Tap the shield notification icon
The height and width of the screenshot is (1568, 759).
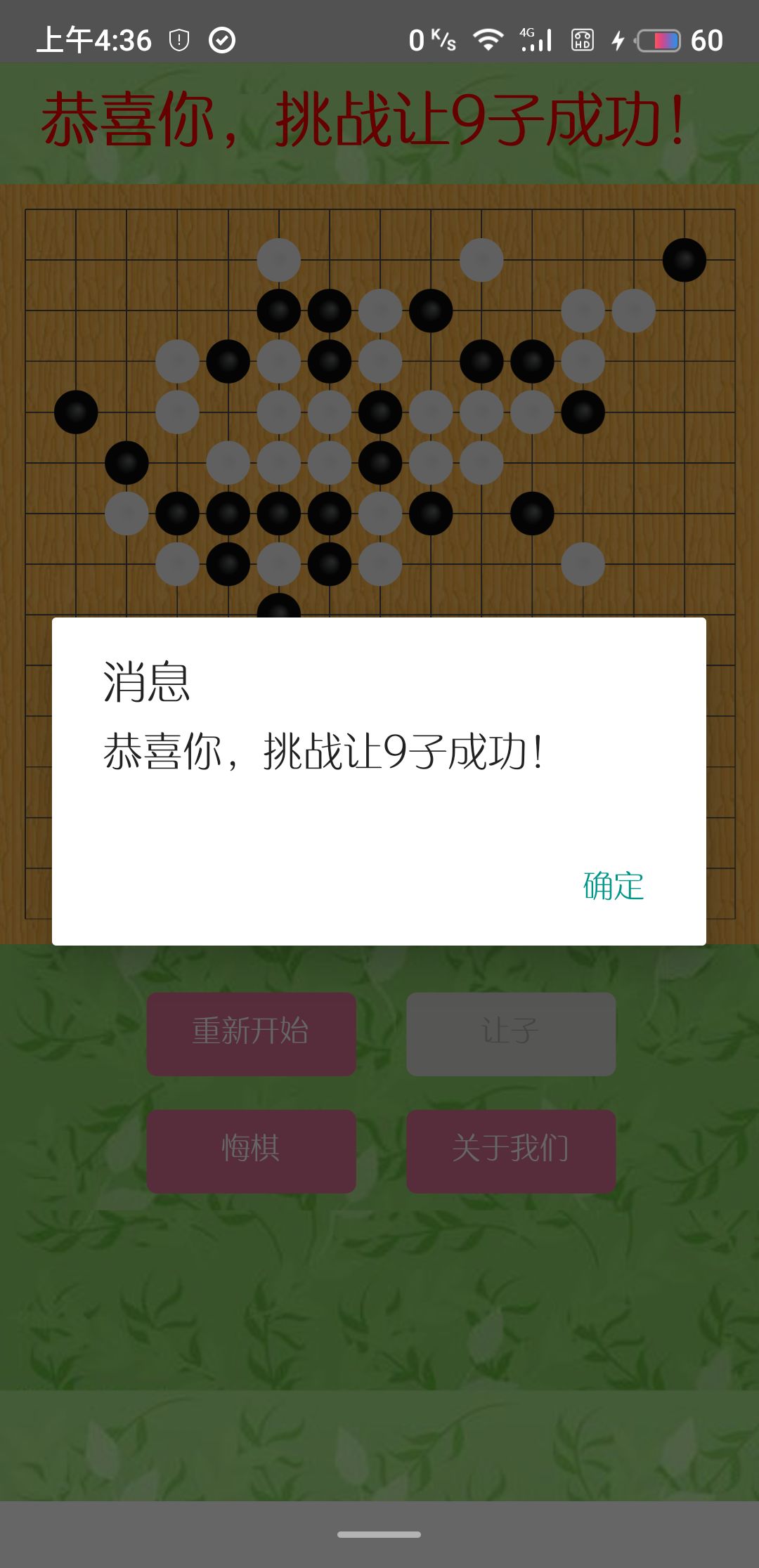coord(178,40)
